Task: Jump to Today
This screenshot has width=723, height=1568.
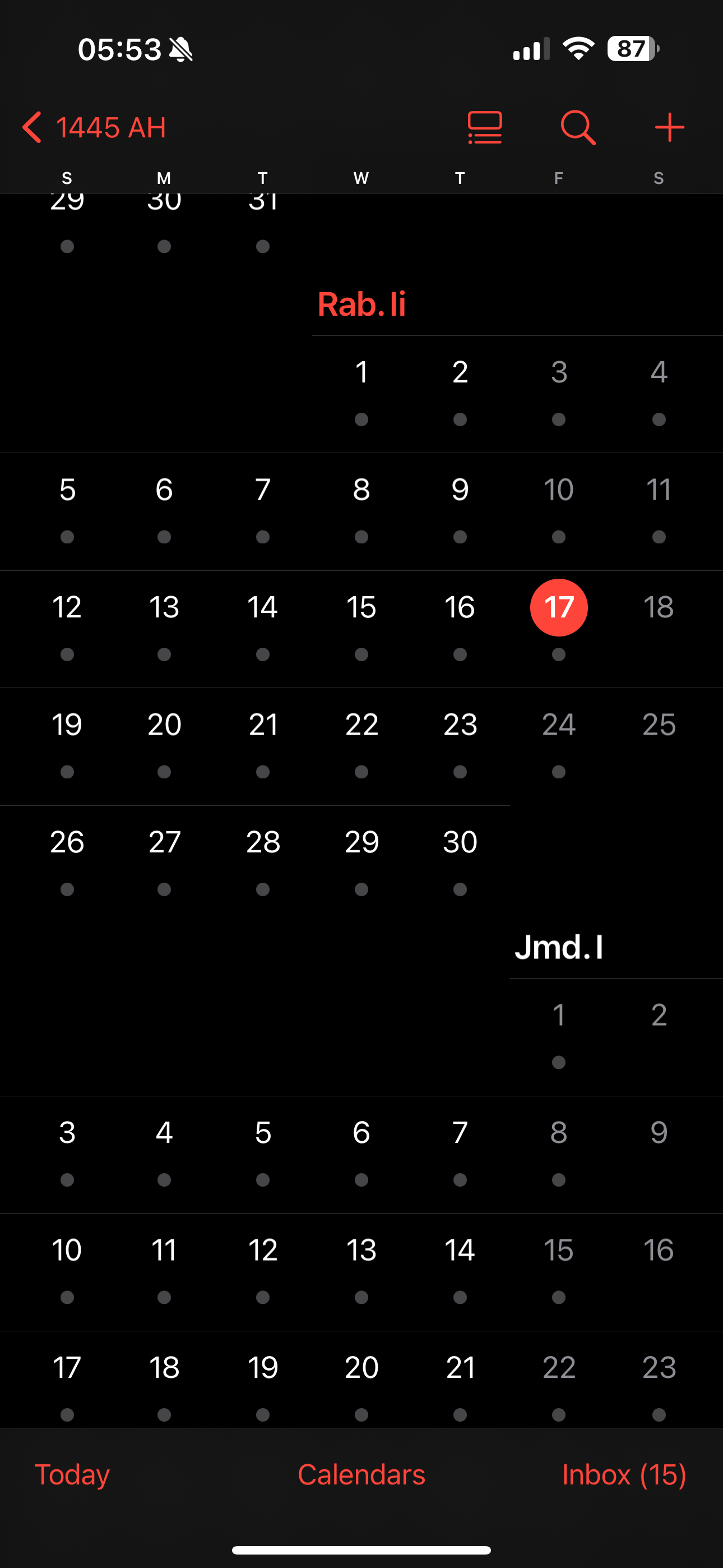Action: [72, 1474]
